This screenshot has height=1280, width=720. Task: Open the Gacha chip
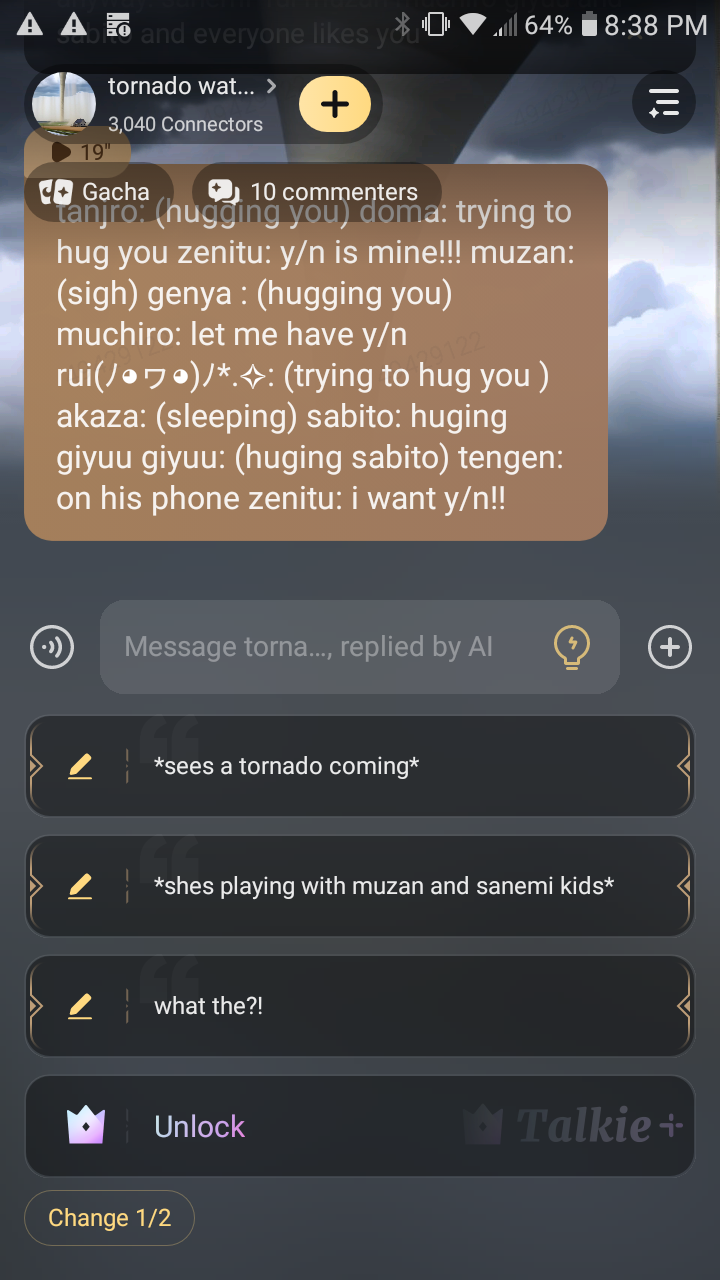point(97,191)
